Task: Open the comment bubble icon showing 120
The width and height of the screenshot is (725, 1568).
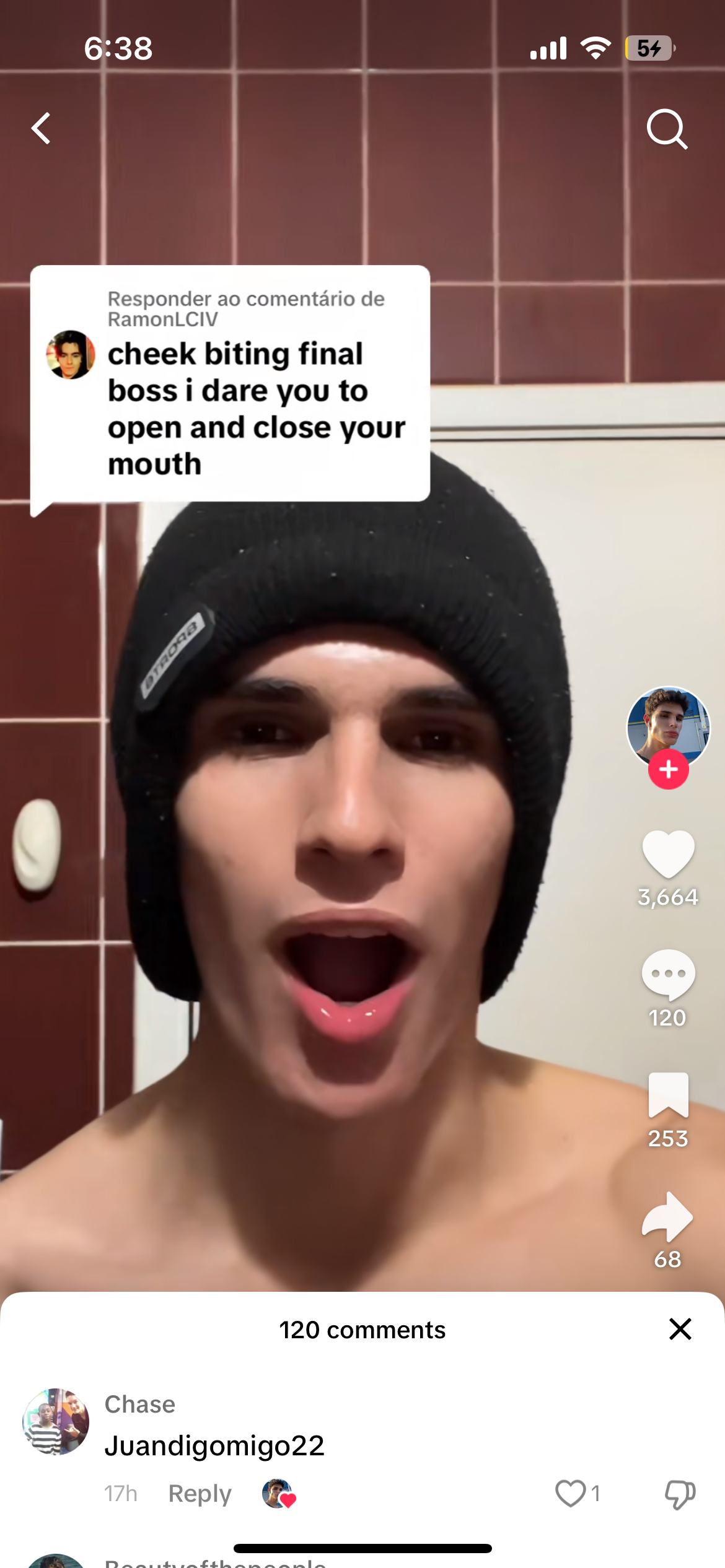Action: tap(668, 974)
